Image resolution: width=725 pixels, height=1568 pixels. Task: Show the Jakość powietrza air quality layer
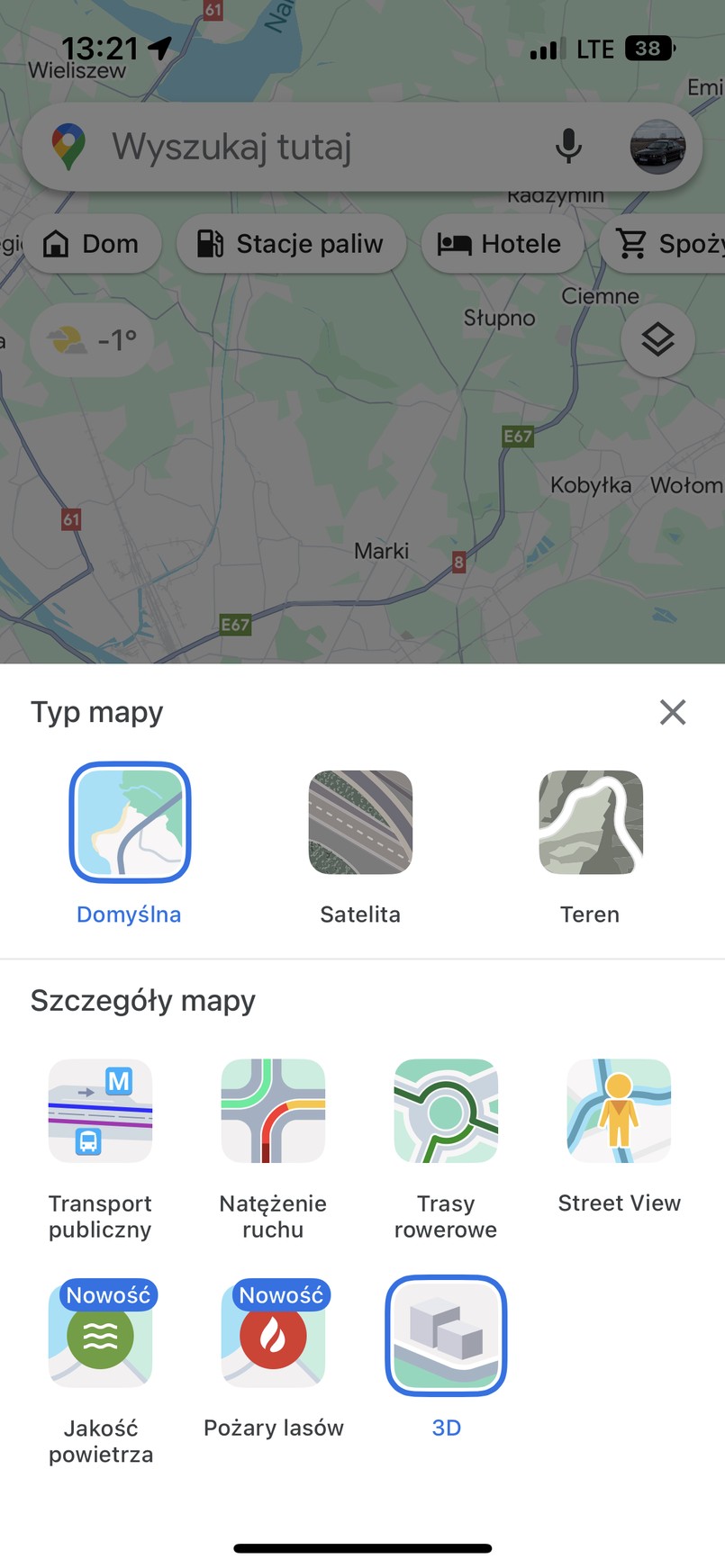[99, 1335]
